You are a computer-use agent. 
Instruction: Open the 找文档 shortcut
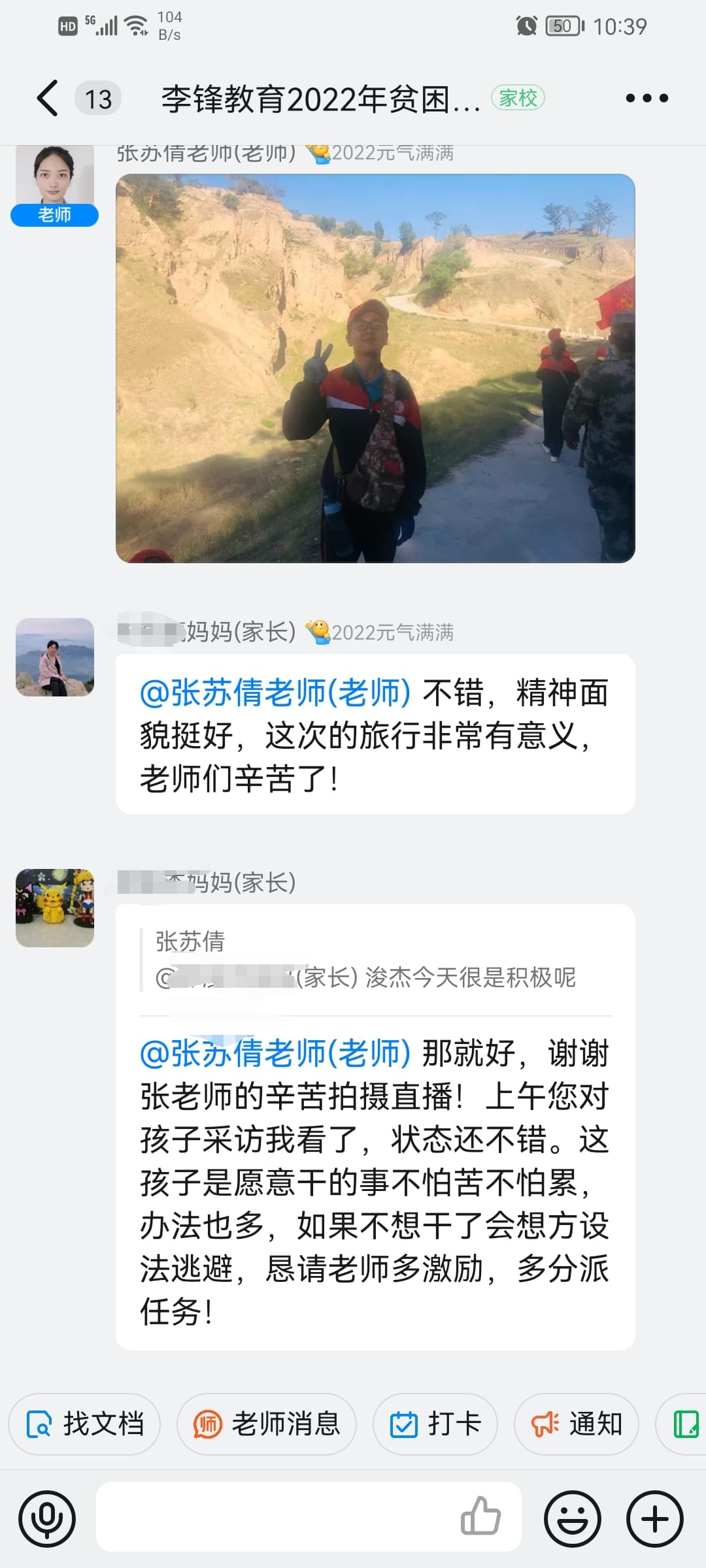[84, 1424]
